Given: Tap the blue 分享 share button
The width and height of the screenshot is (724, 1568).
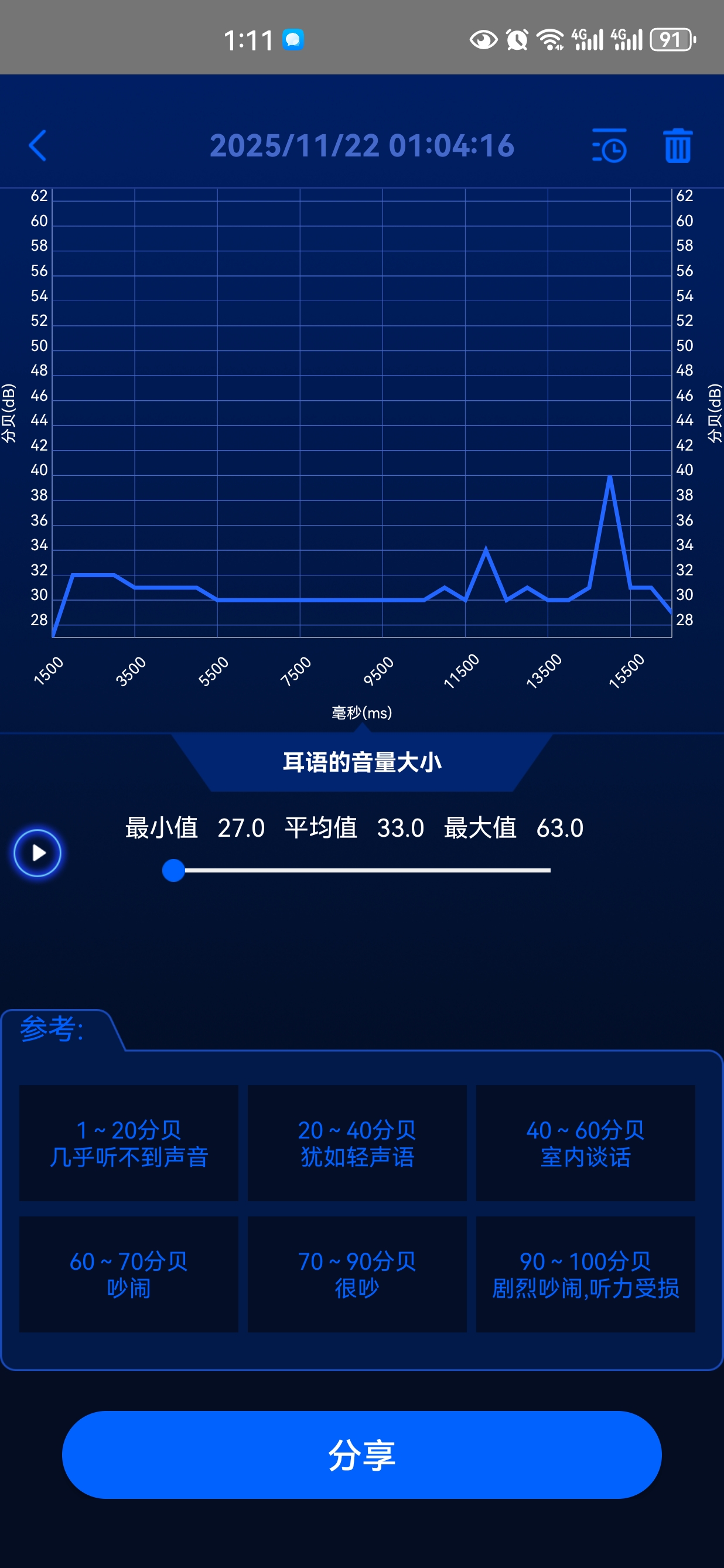Looking at the screenshot, I should click(361, 1454).
